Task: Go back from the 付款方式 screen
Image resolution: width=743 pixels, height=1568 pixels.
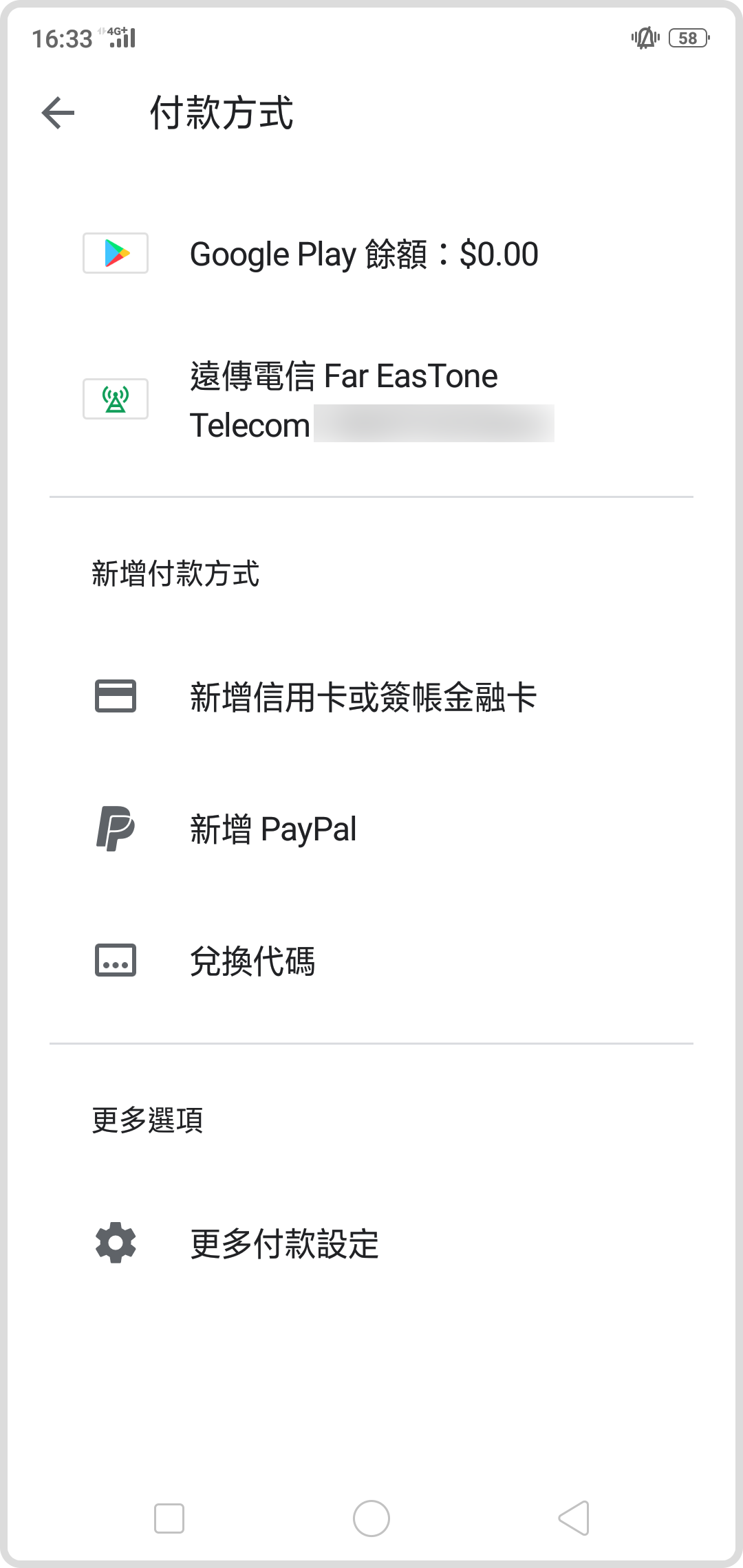Action: click(58, 113)
